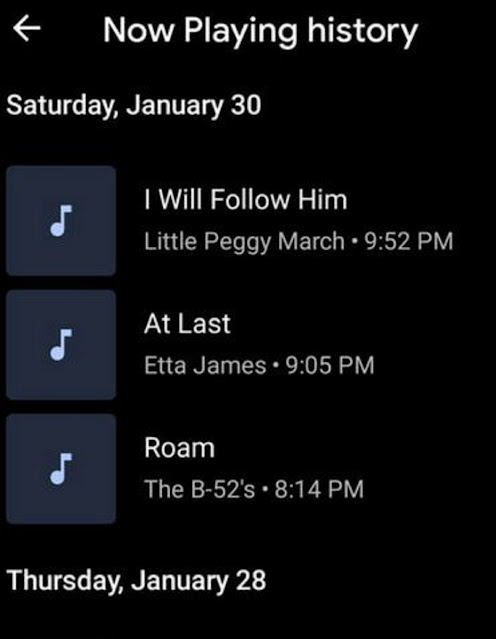Screen dimensions: 496x639
Task: Open the song I Will Follow Him
Action: [248, 220]
